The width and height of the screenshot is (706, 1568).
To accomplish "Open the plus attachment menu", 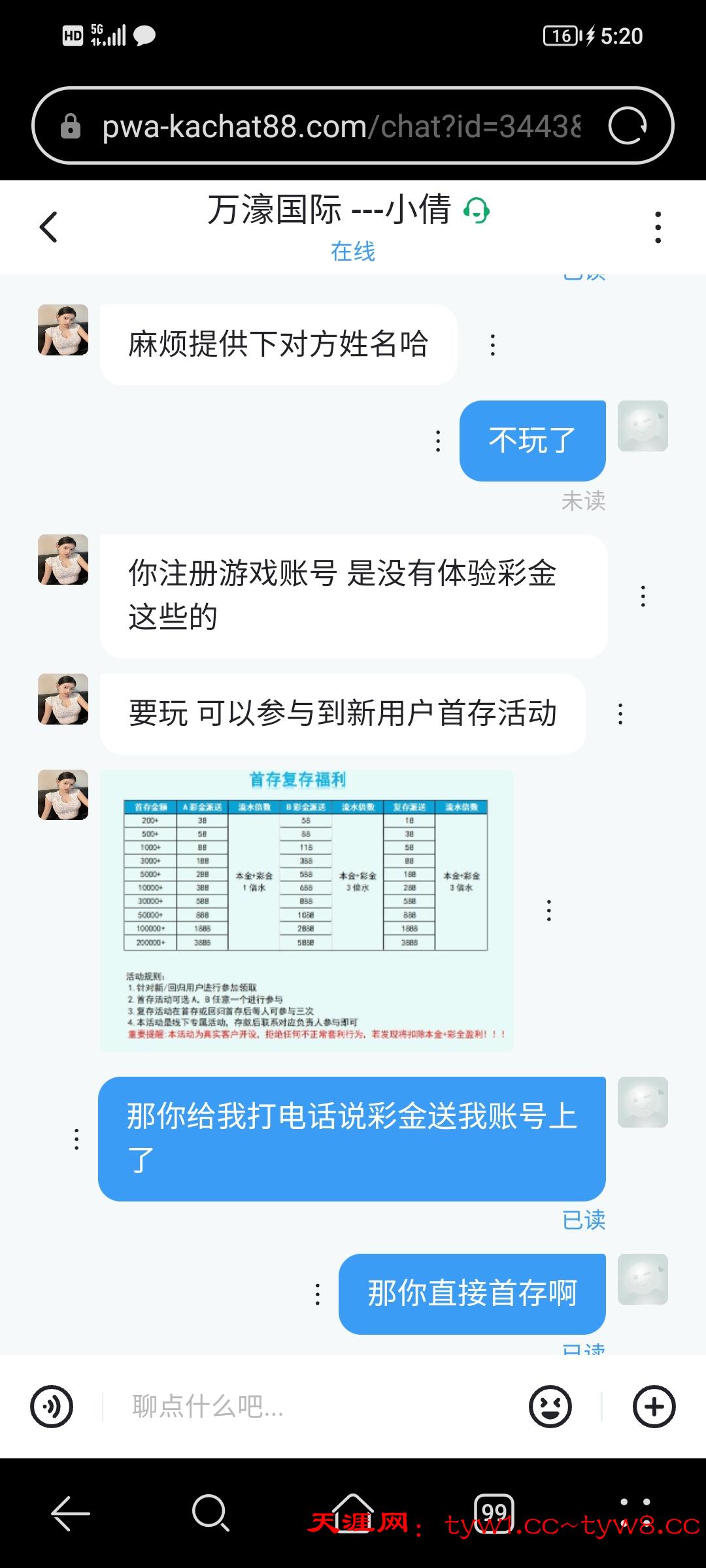I will [x=654, y=1406].
